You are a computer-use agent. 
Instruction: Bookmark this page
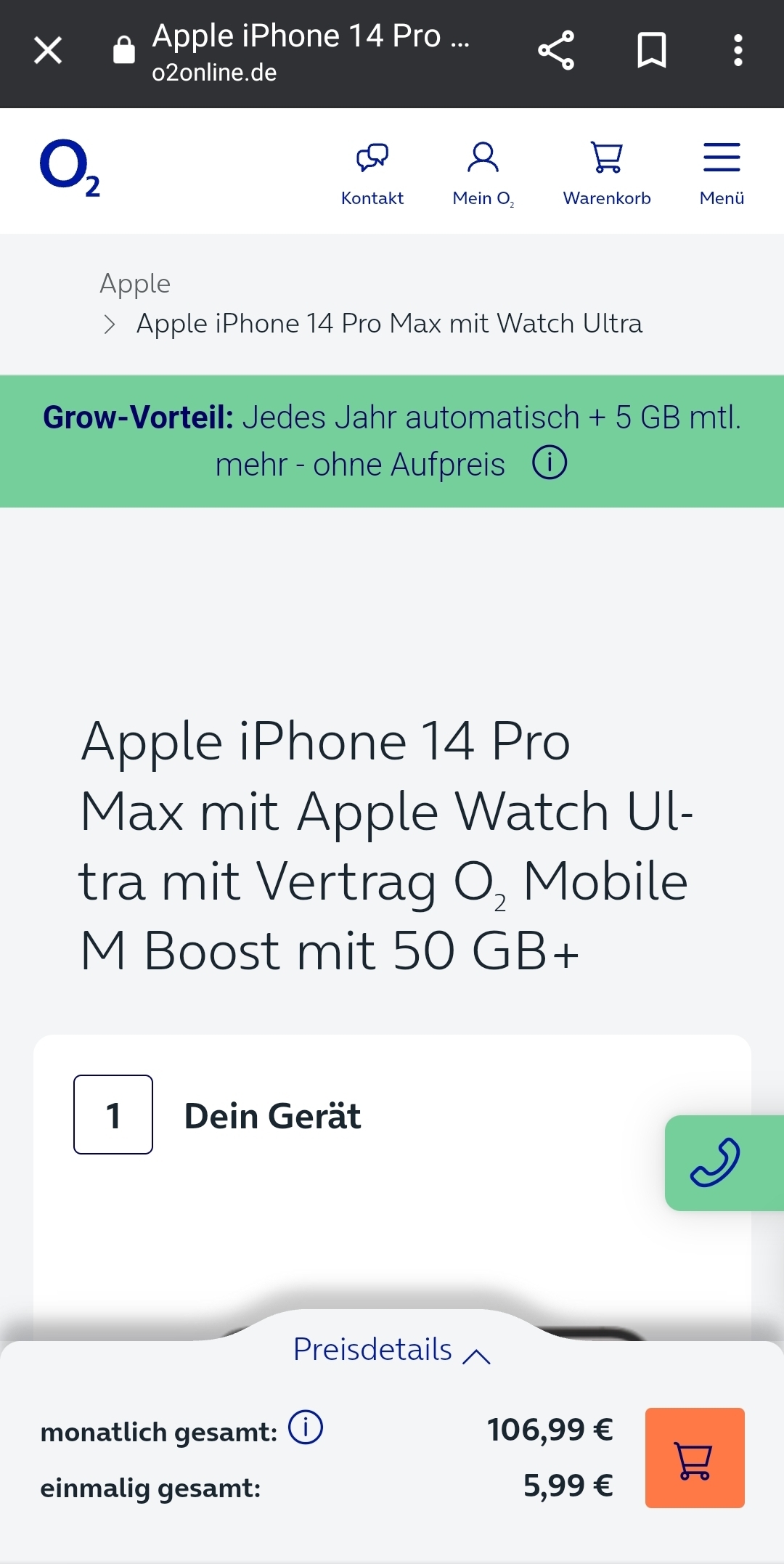(x=651, y=51)
